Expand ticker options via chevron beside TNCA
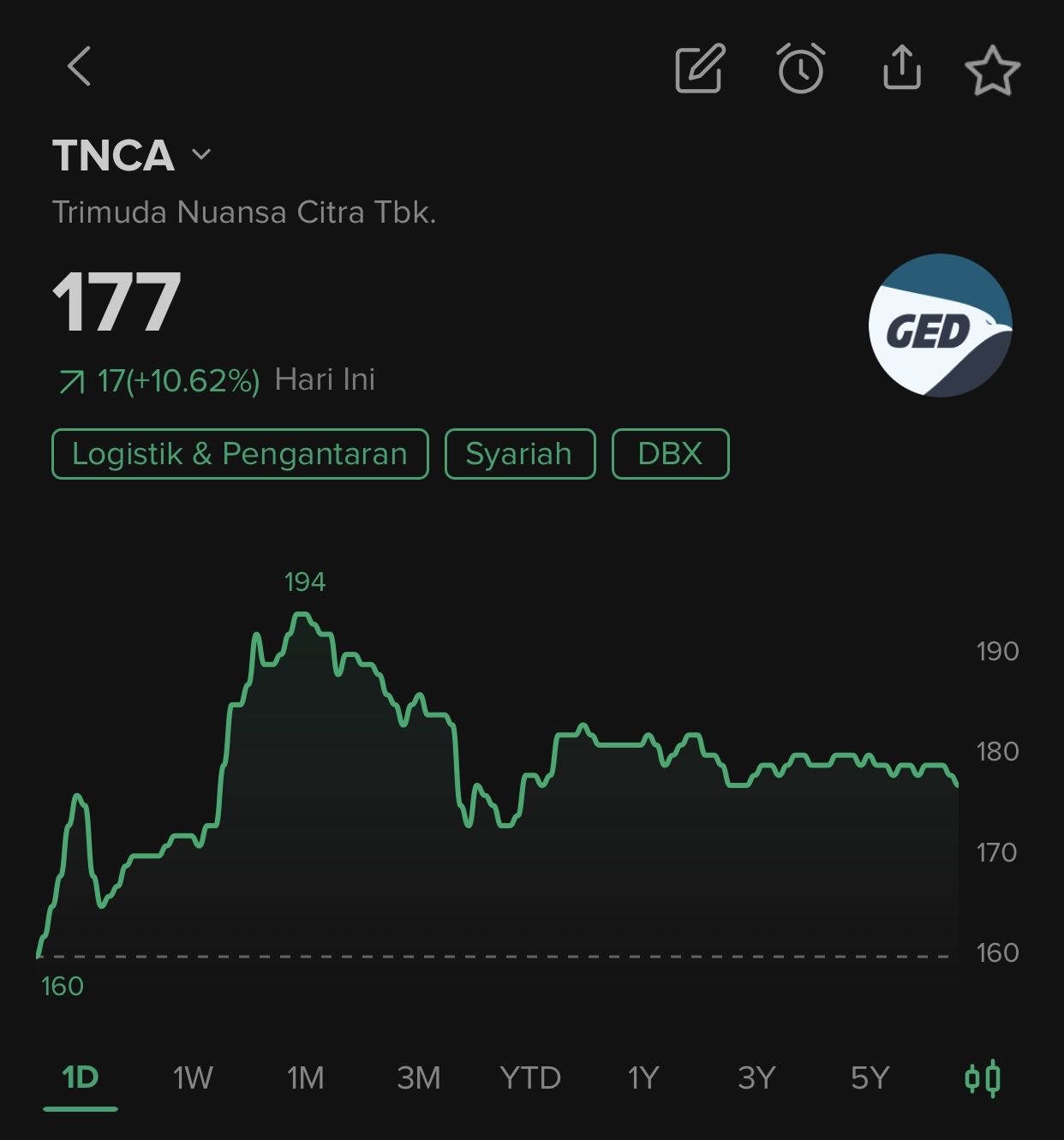This screenshot has height=1140, width=1064. pos(200,155)
